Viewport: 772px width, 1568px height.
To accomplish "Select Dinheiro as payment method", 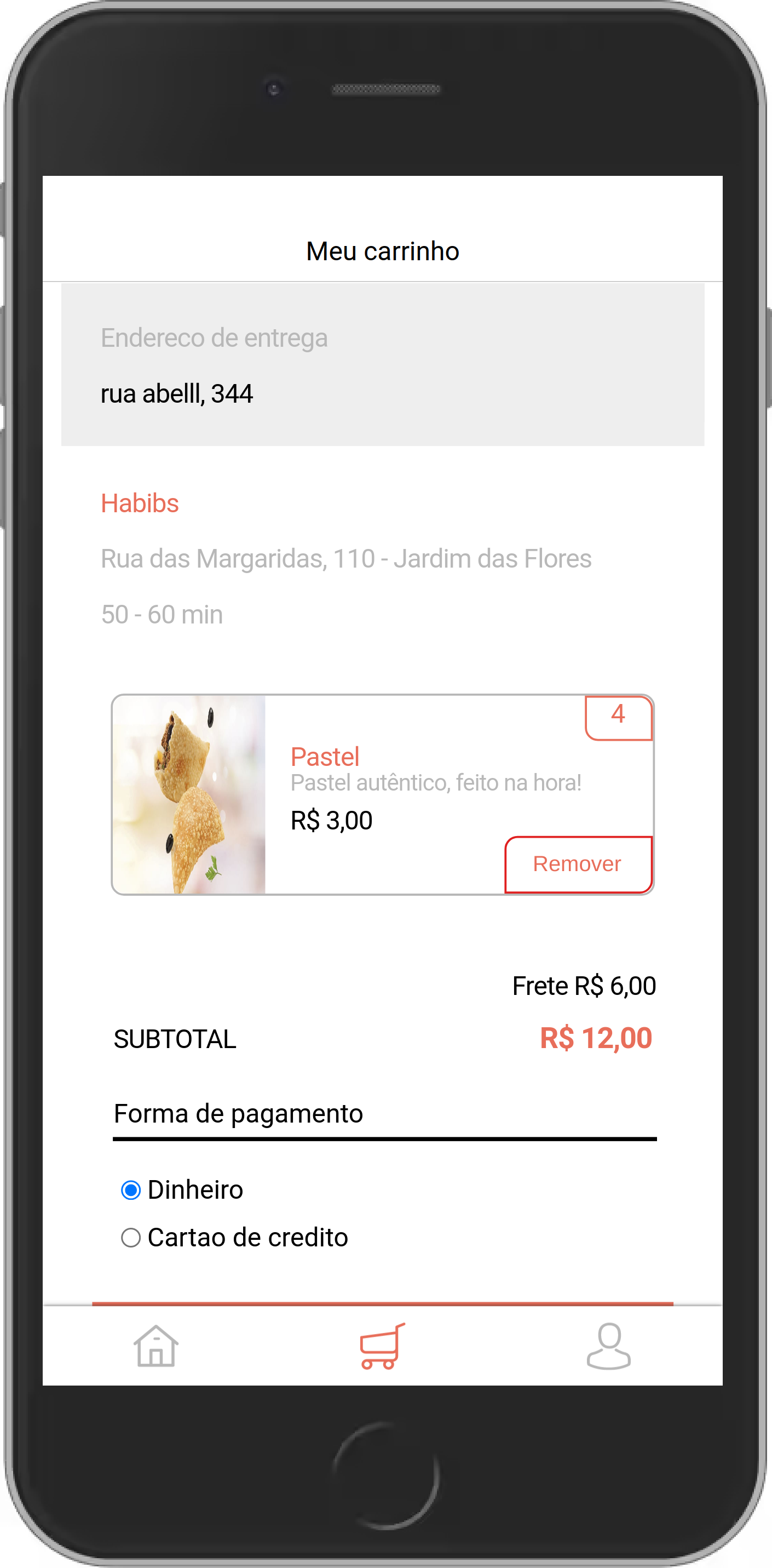I will coord(131,1190).
